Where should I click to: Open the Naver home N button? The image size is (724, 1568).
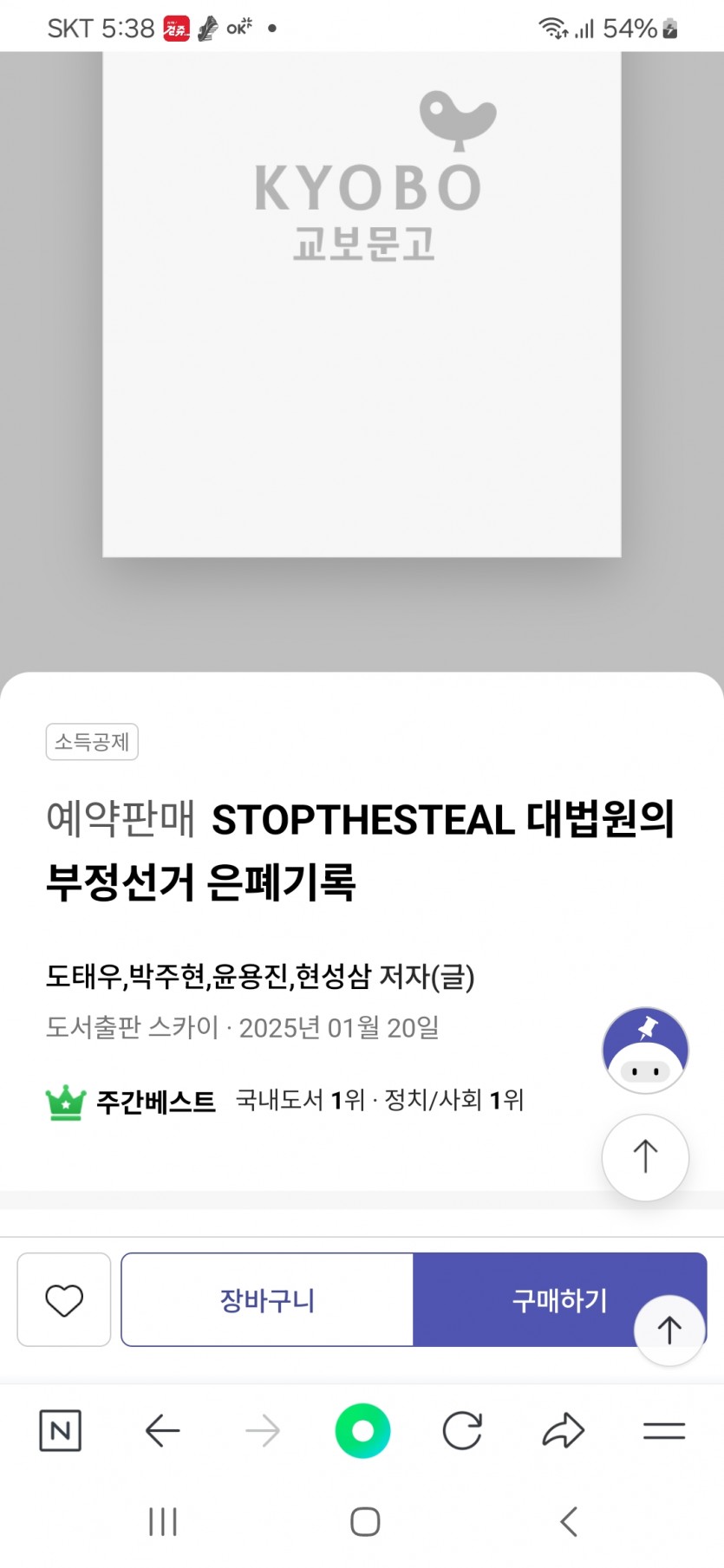61,1430
